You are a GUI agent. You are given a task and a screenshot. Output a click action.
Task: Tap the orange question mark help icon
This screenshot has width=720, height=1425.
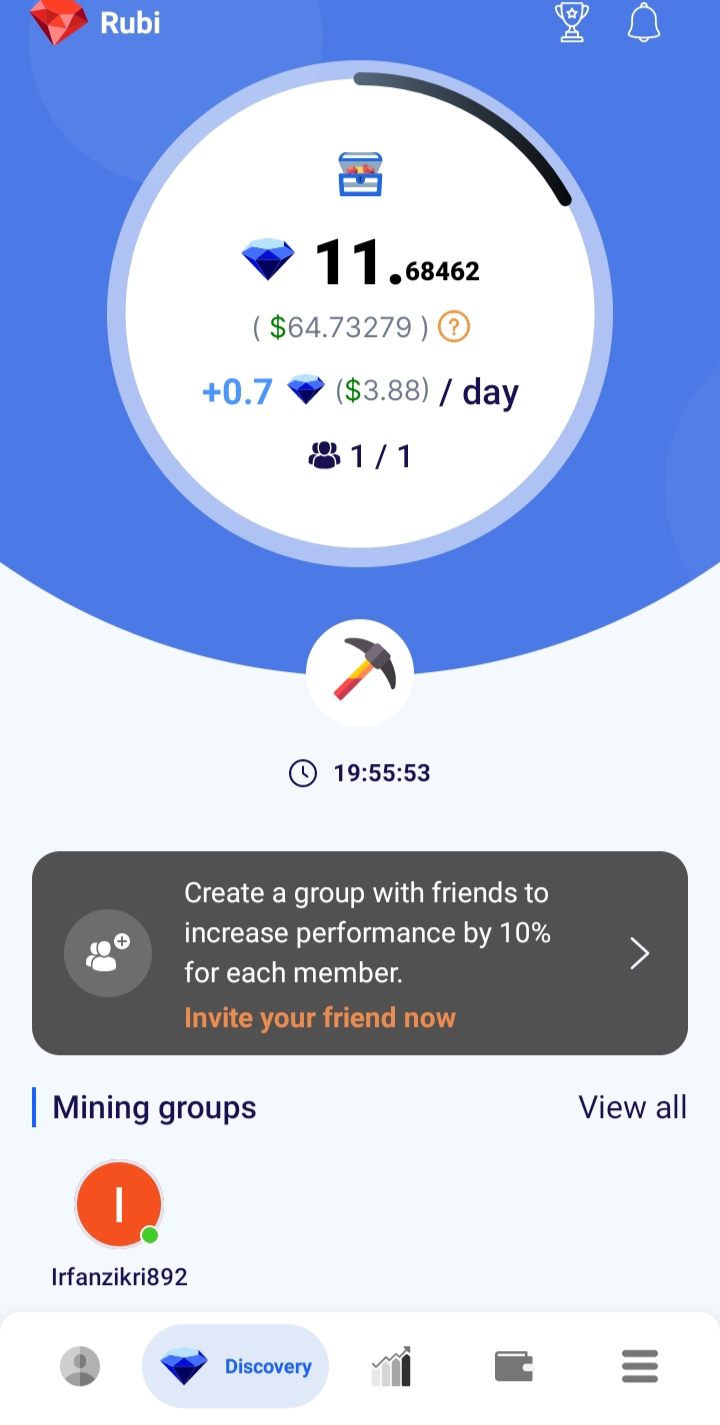coord(454,327)
